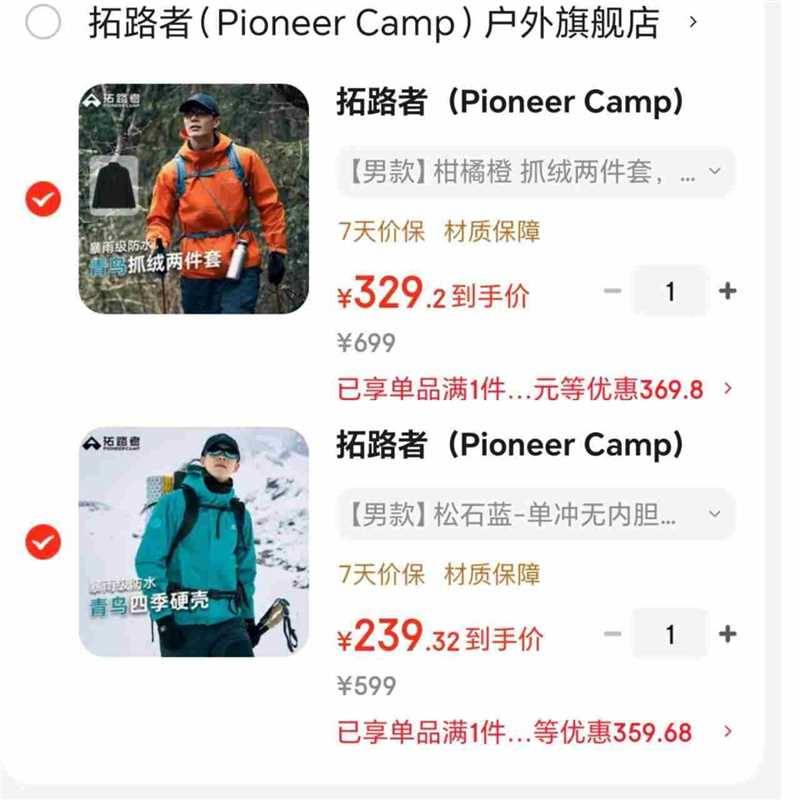The height and width of the screenshot is (800, 800).
Task: Increase quantity of the ¥239.32 jacket
Action: (x=728, y=634)
